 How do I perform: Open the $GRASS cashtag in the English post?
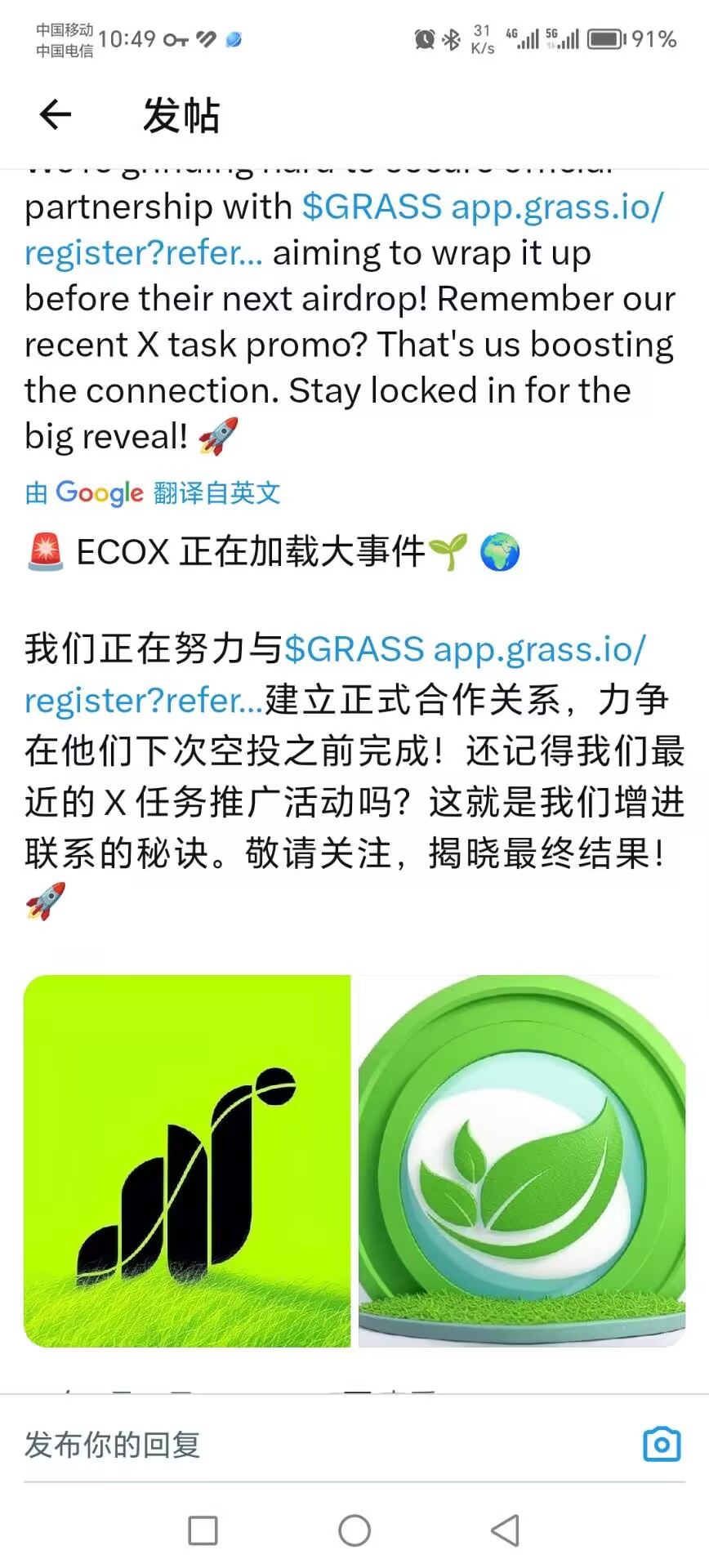(372, 207)
